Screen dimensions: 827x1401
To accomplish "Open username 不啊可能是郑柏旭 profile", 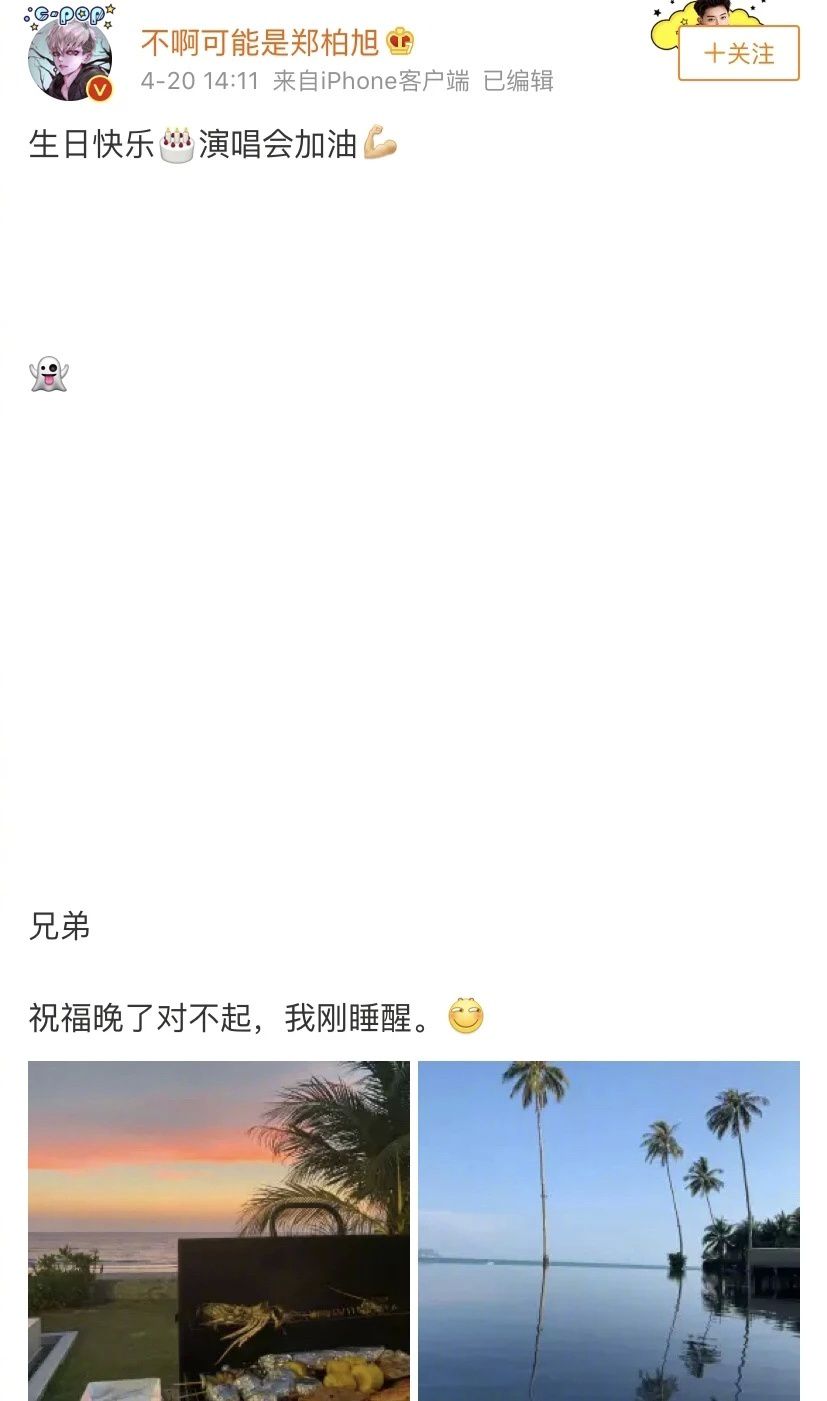I will pyautogui.click(x=260, y=42).
